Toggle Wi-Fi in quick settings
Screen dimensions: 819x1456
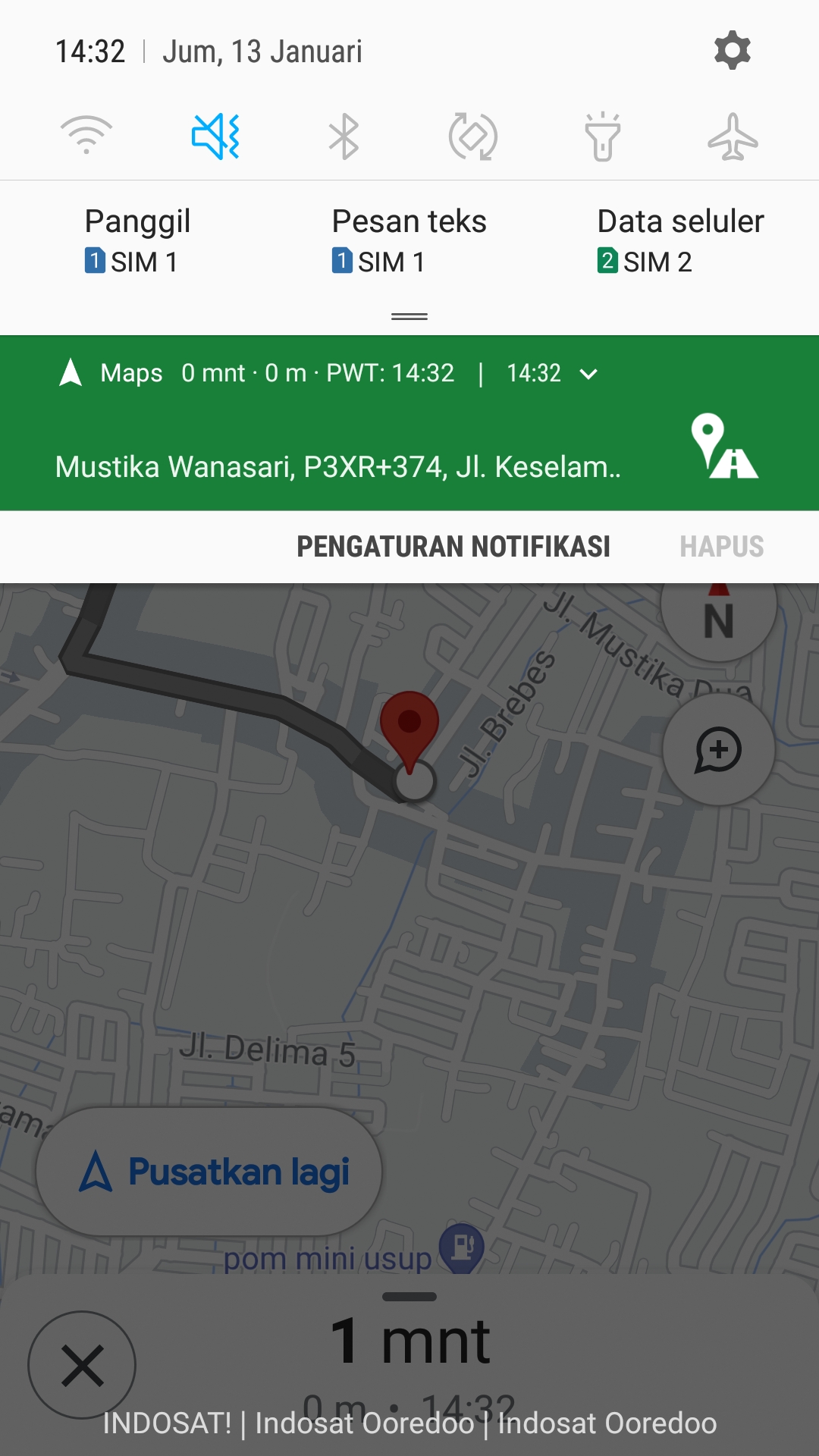coord(86,136)
